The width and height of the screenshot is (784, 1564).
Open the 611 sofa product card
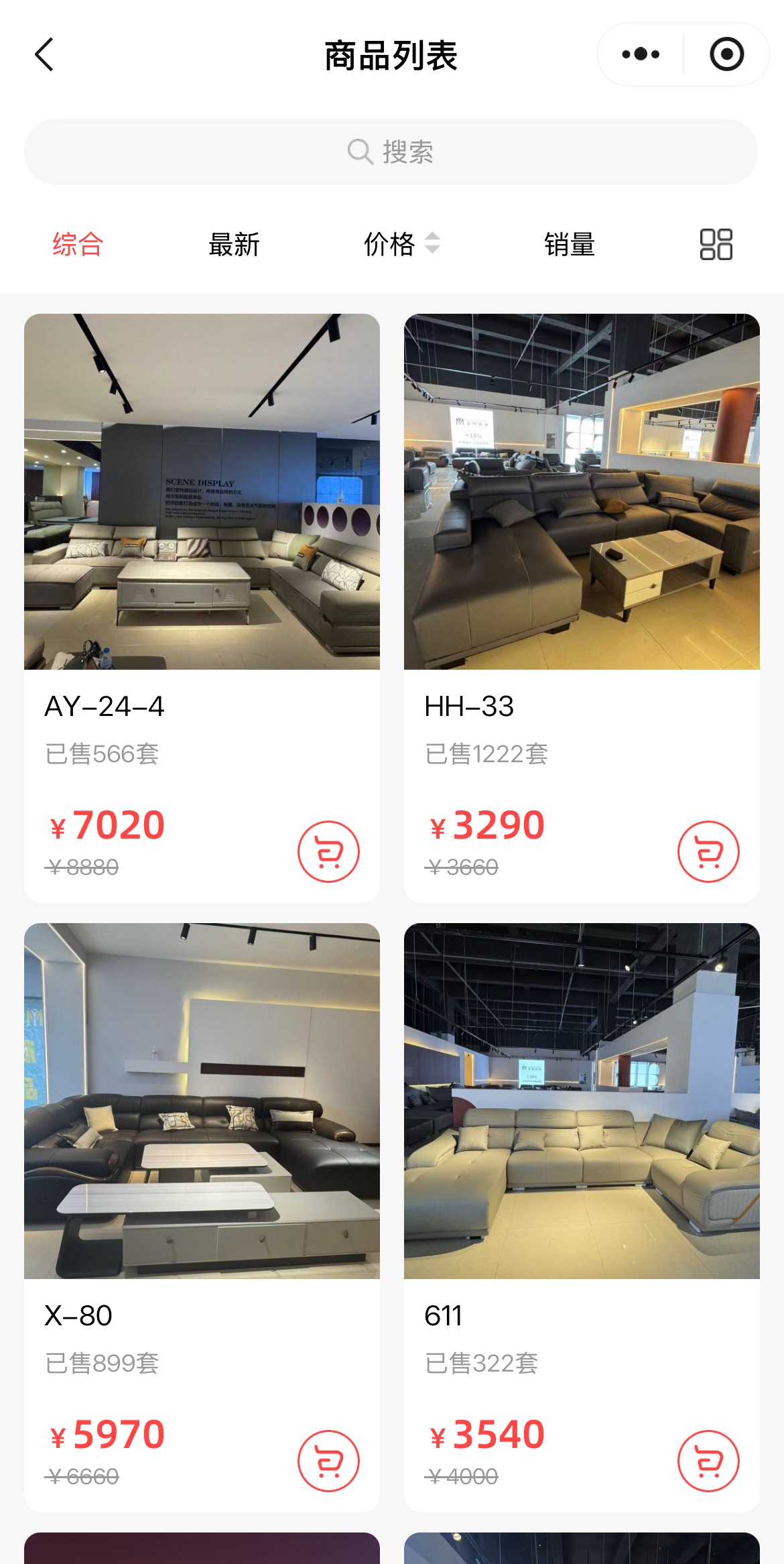pyautogui.click(x=582, y=1101)
